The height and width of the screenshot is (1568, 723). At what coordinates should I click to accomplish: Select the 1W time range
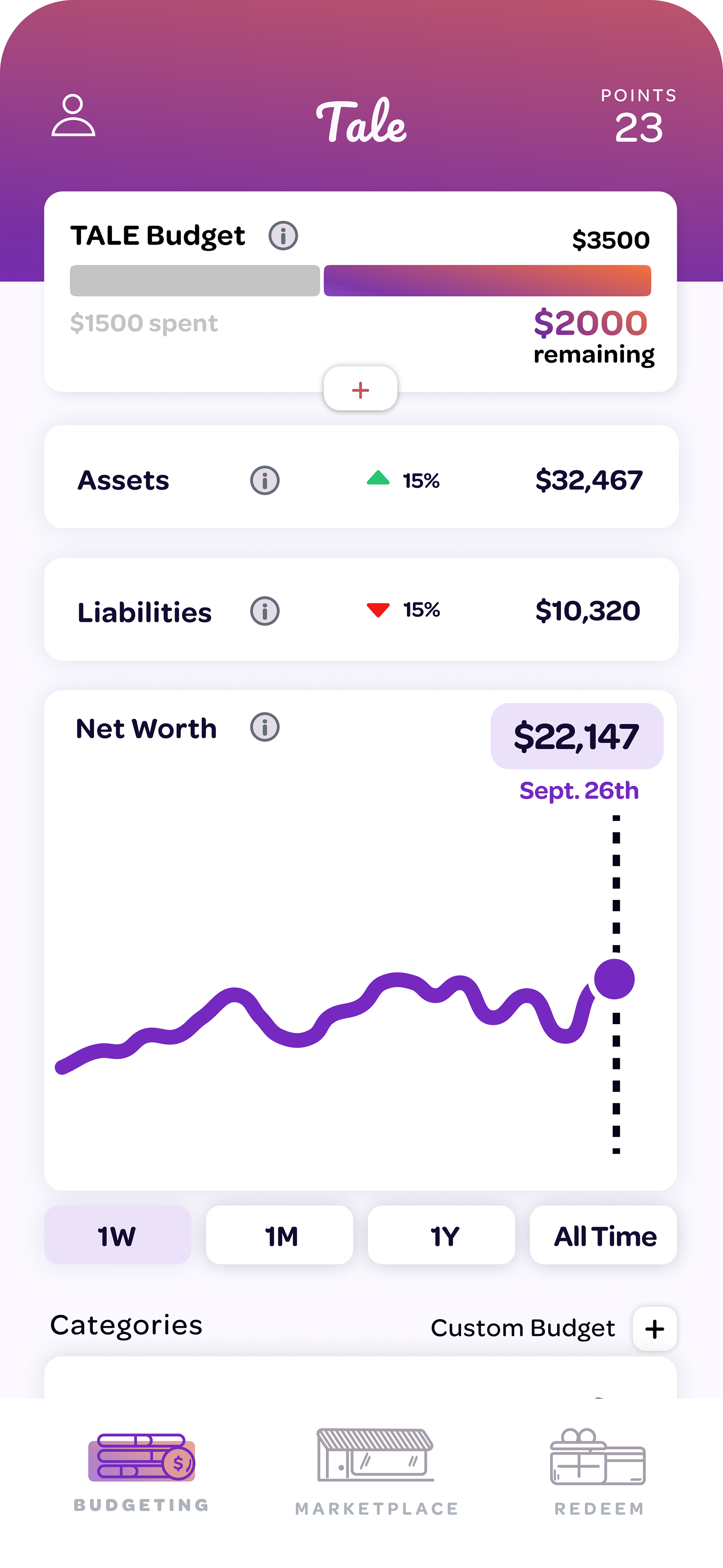(117, 1235)
